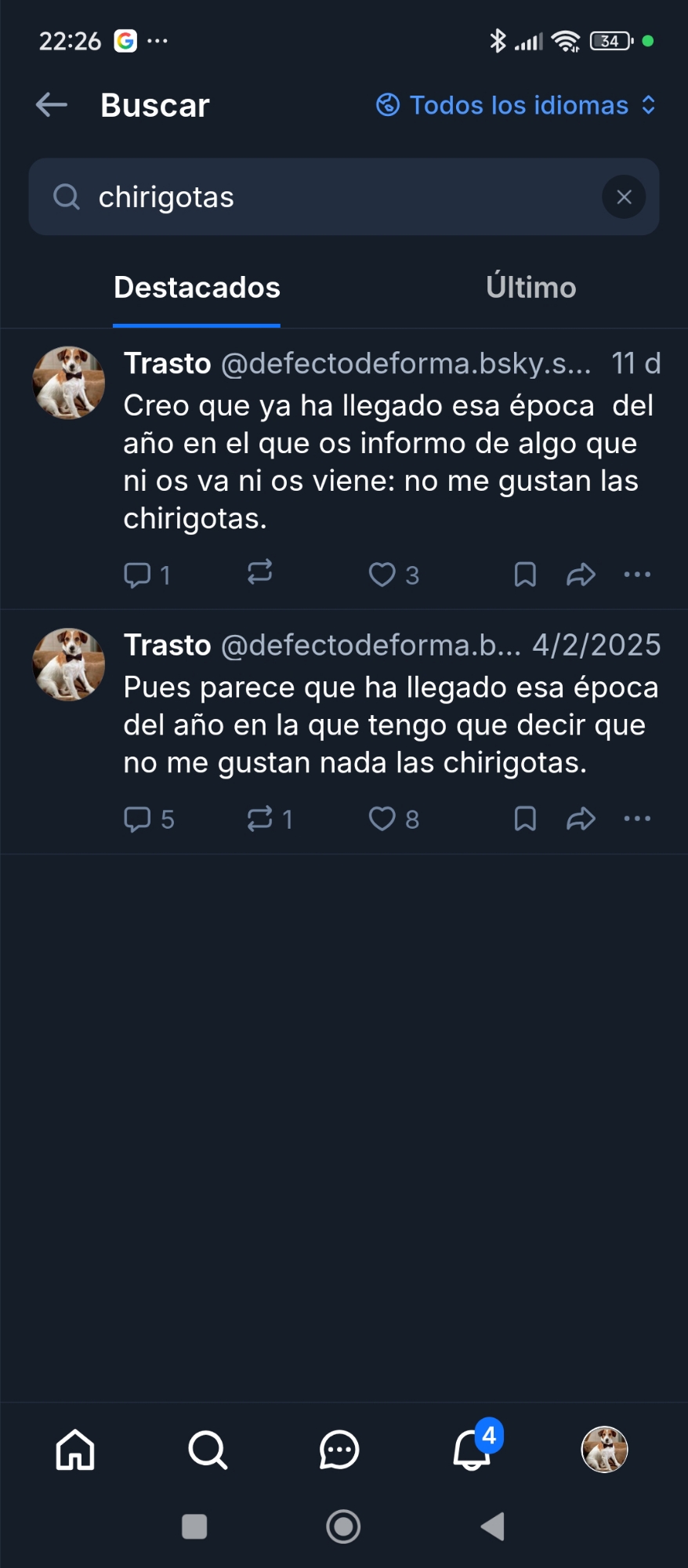Screen dimensions: 688x1568
Task: Open the notifications bell with 4 alerts
Action: (473, 1450)
